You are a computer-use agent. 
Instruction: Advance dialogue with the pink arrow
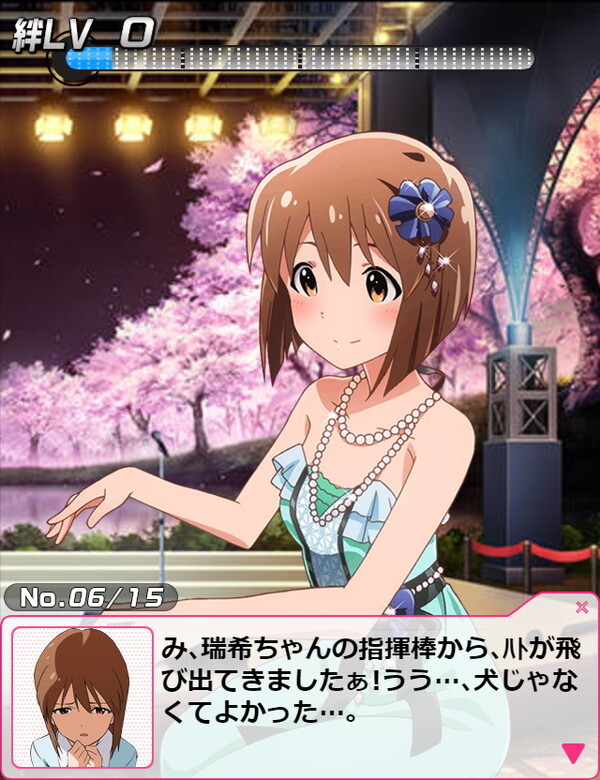(x=573, y=752)
